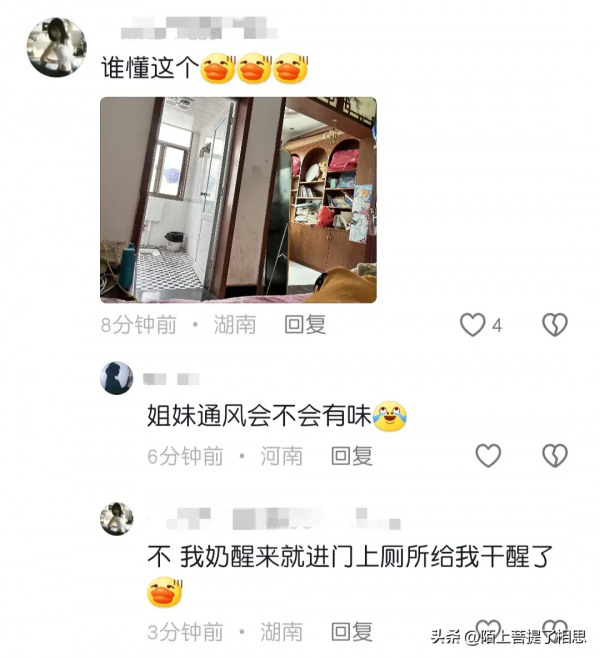Open the avatar of the 谁懂这个 commenter
The image size is (600, 658).
point(56,47)
